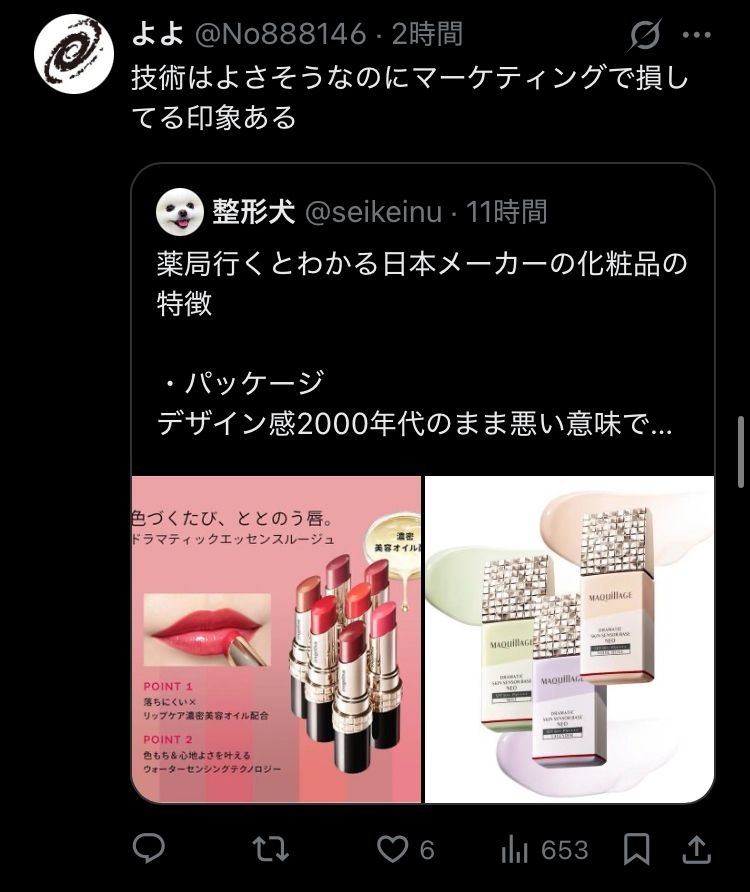Open @No888146 username link
This screenshot has width=750, height=892.
click(x=279, y=34)
